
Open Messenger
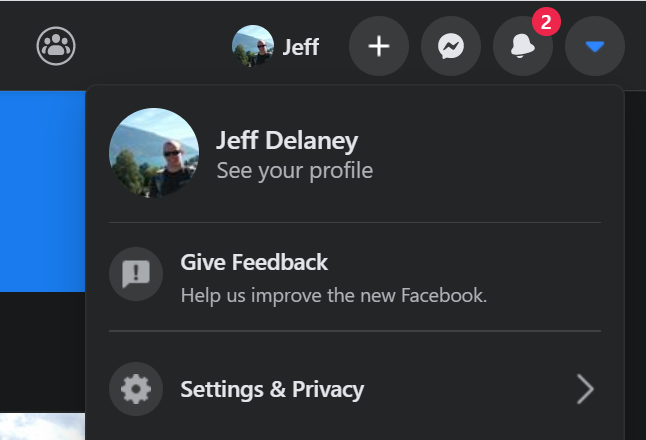pyautogui.click(x=451, y=47)
